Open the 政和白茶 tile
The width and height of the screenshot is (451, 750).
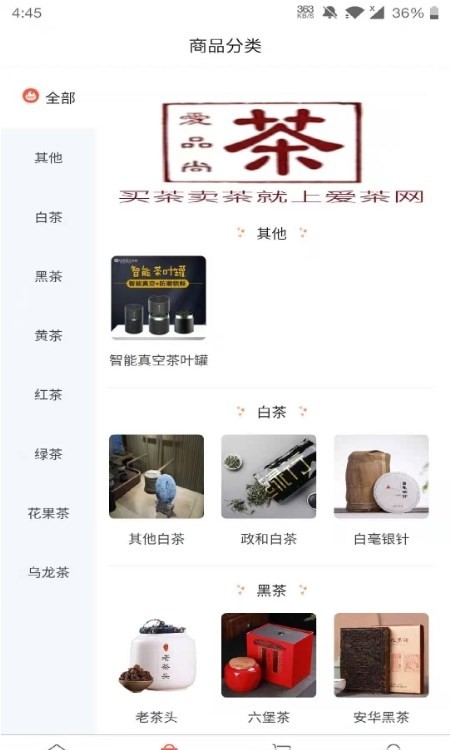pos(269,490)
